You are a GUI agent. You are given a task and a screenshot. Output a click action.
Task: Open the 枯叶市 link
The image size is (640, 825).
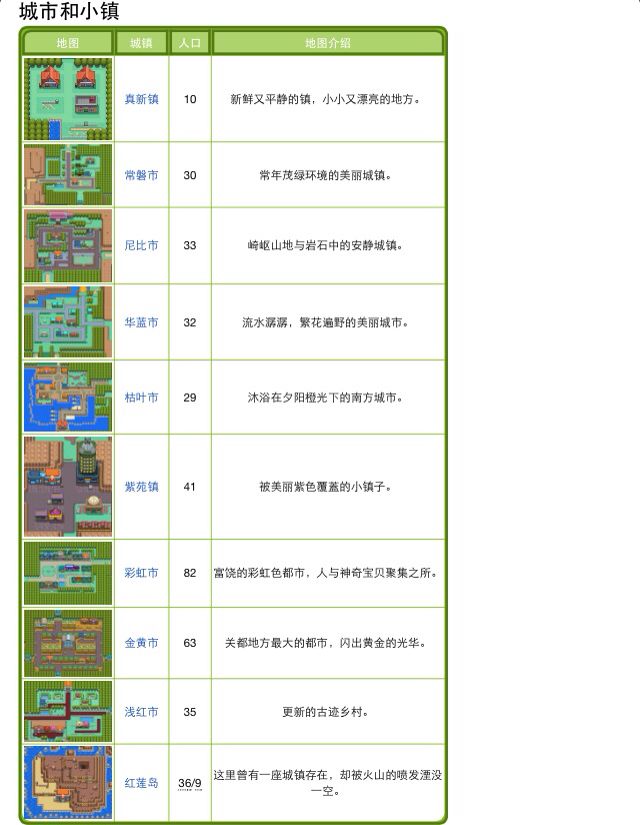pyautogui.click(x=141, y=397)
